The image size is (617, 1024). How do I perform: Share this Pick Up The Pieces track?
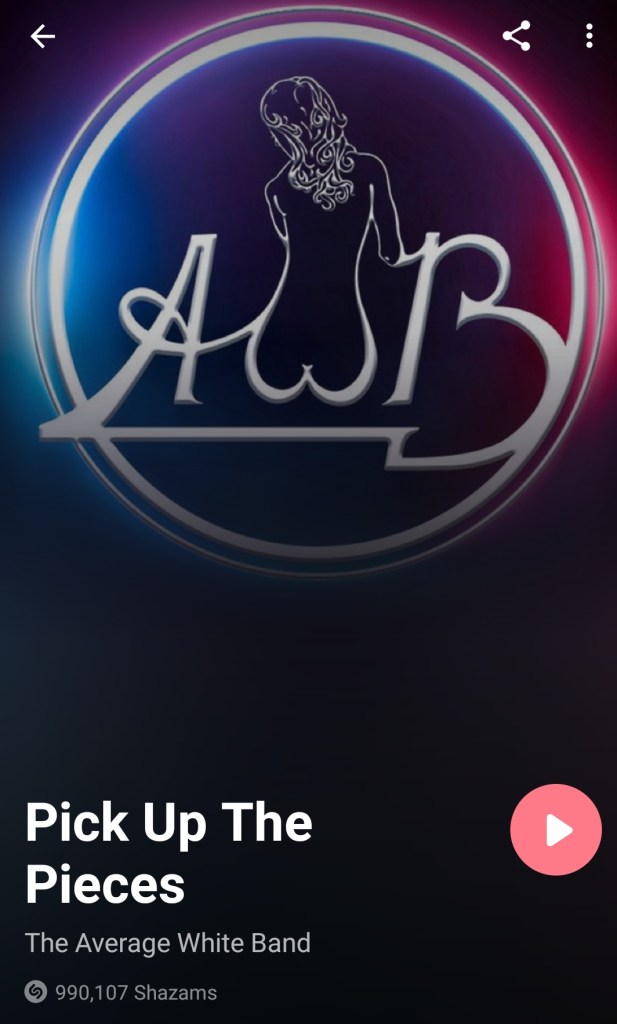[x=516, y=37]
